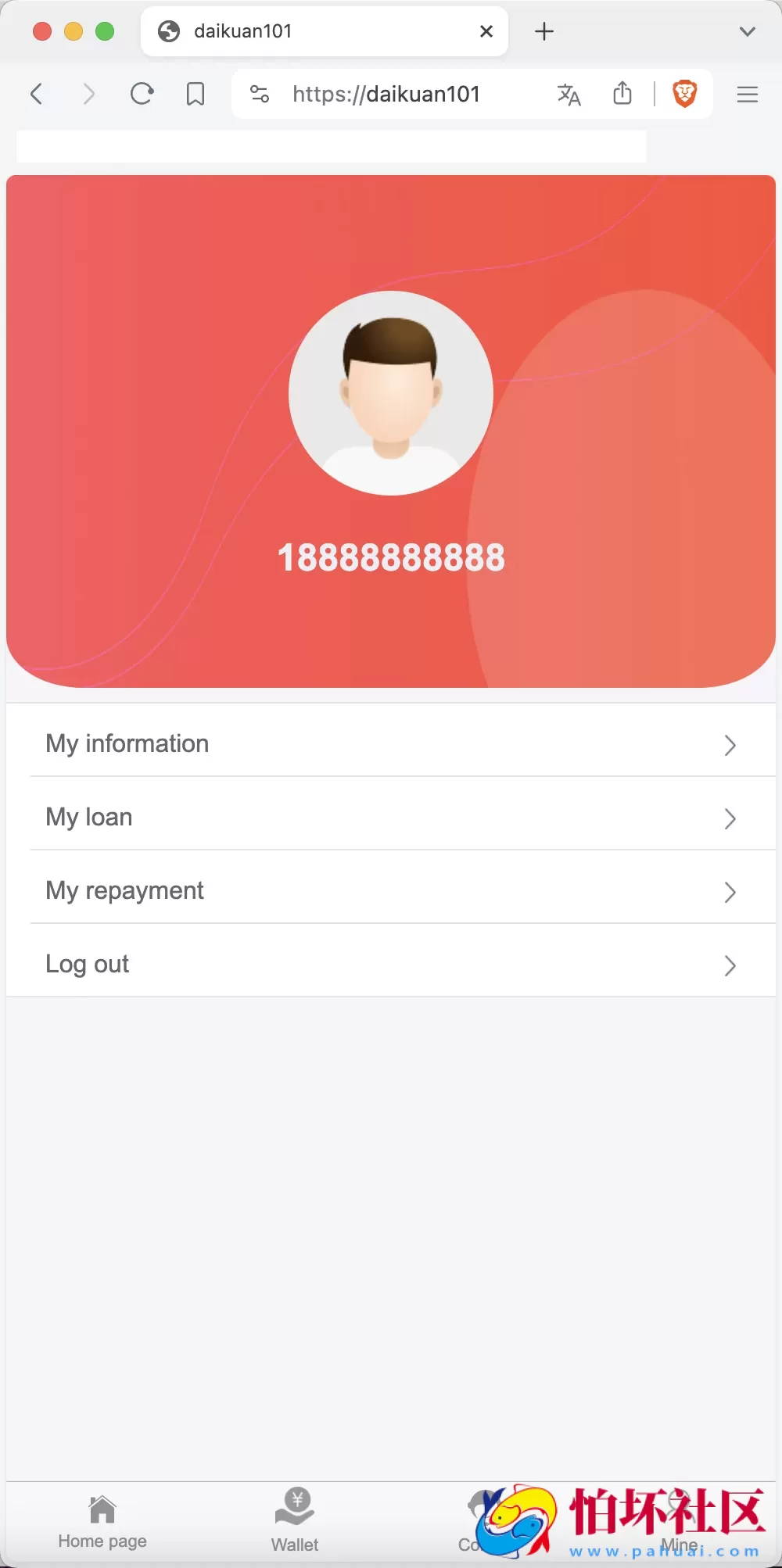
Task: Open My repayment
Action: 124,890
